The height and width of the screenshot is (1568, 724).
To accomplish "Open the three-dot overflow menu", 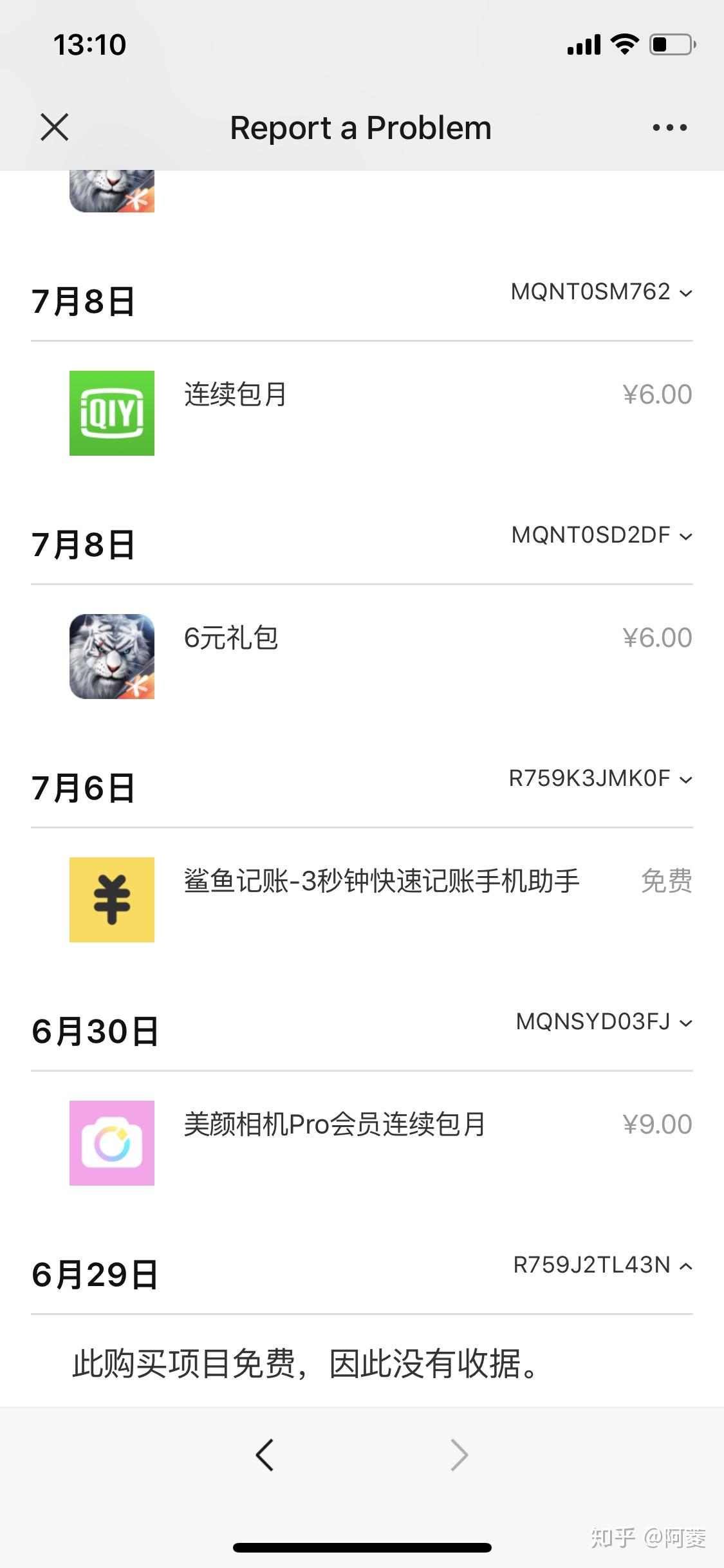I will [x=669, y=127].
